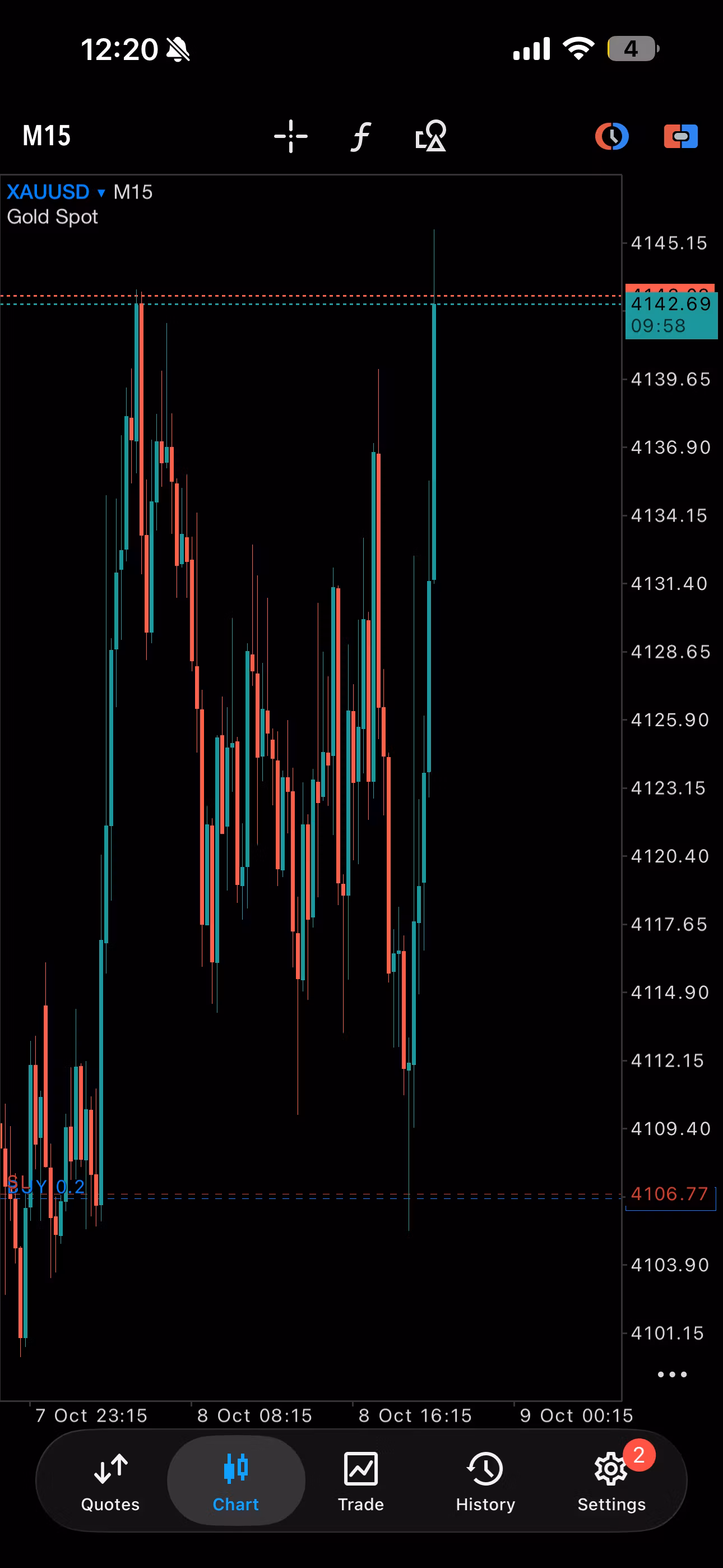Open the indicators function menu
The height and width of the screenshot is (1568, 723).
361,136
